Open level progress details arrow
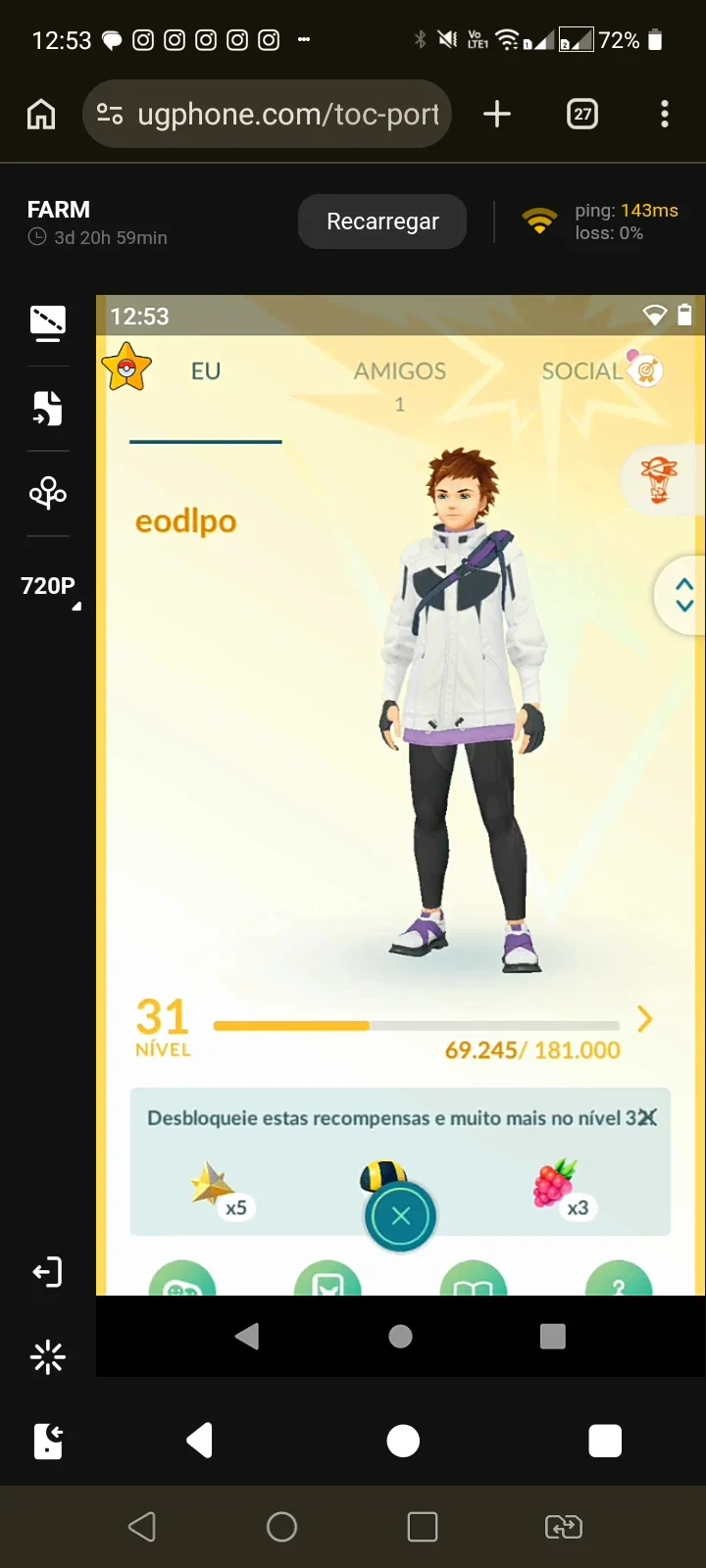 click(x=644, y=1019)
